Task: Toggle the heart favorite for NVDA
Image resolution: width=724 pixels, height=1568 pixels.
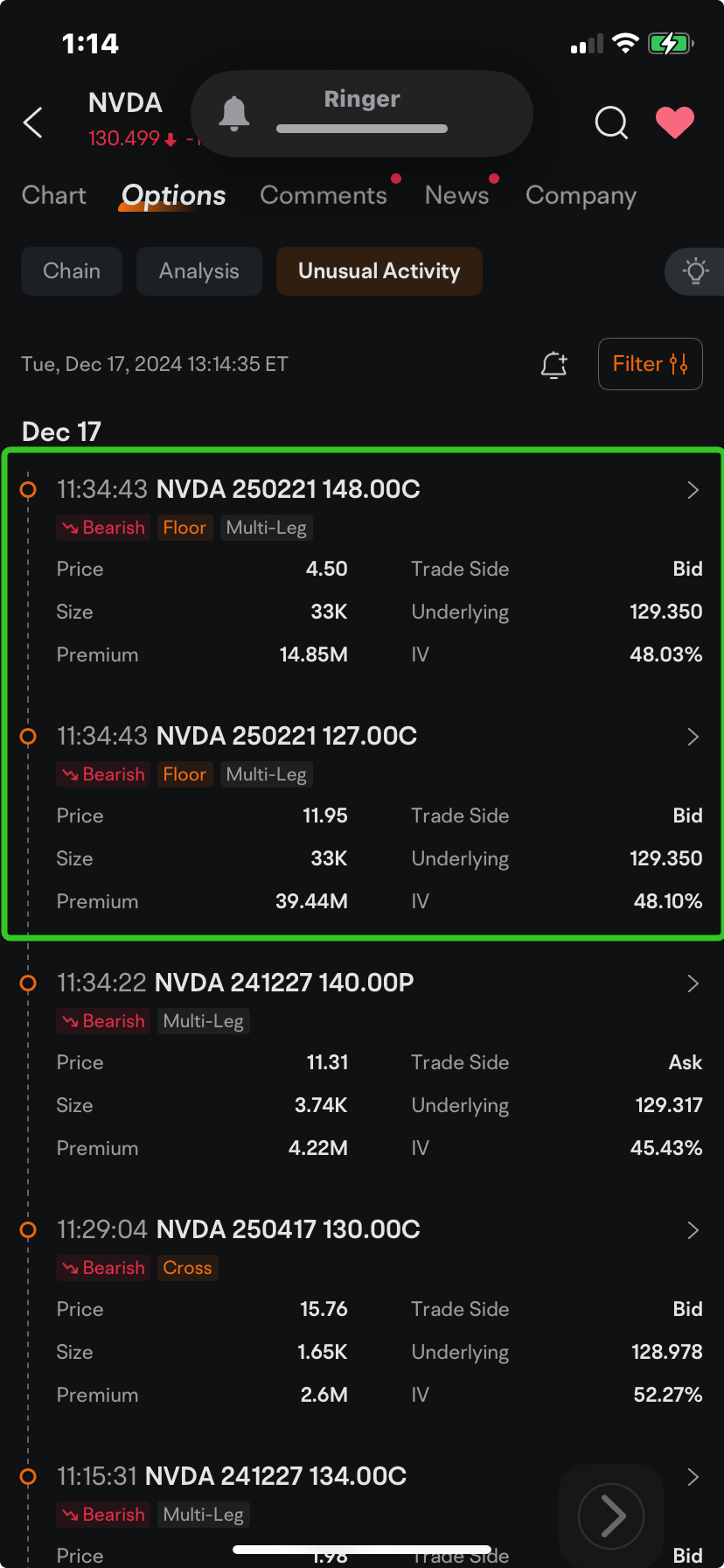Action: 674,122
